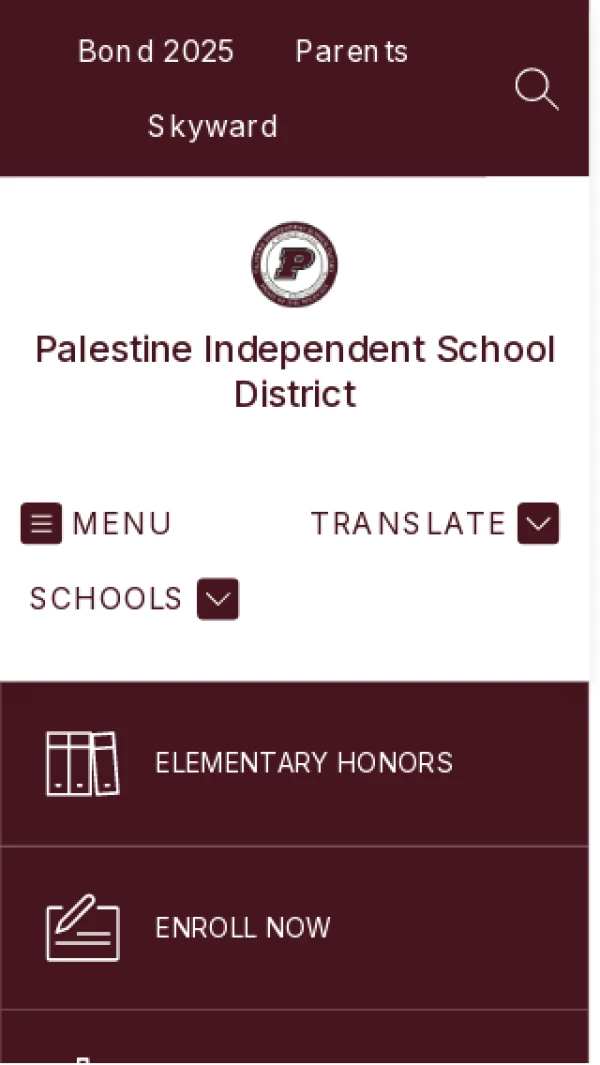Expand the SCHOOLS dropdown
Image resolution: width=600 pixels, height=1065 pixels.
(x=134, y=599)
